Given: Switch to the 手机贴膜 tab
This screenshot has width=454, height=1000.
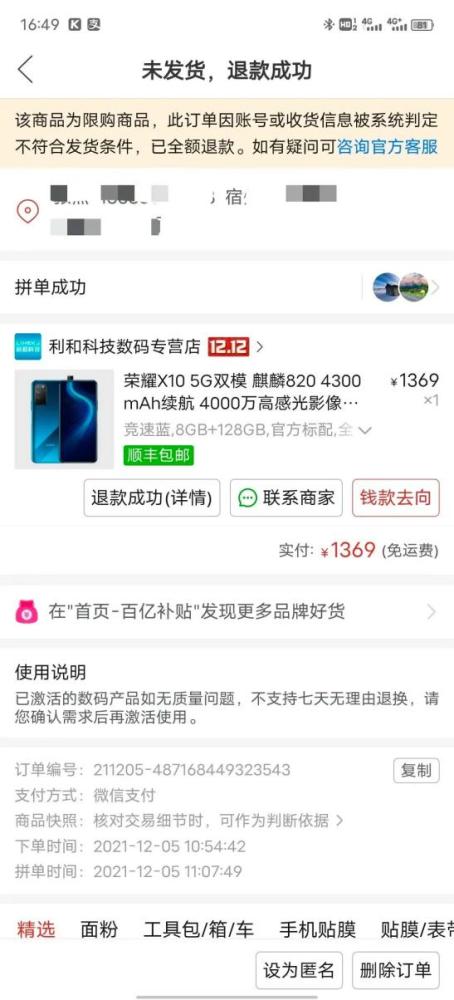Looking at the screenshot, I should coord(318,930).
